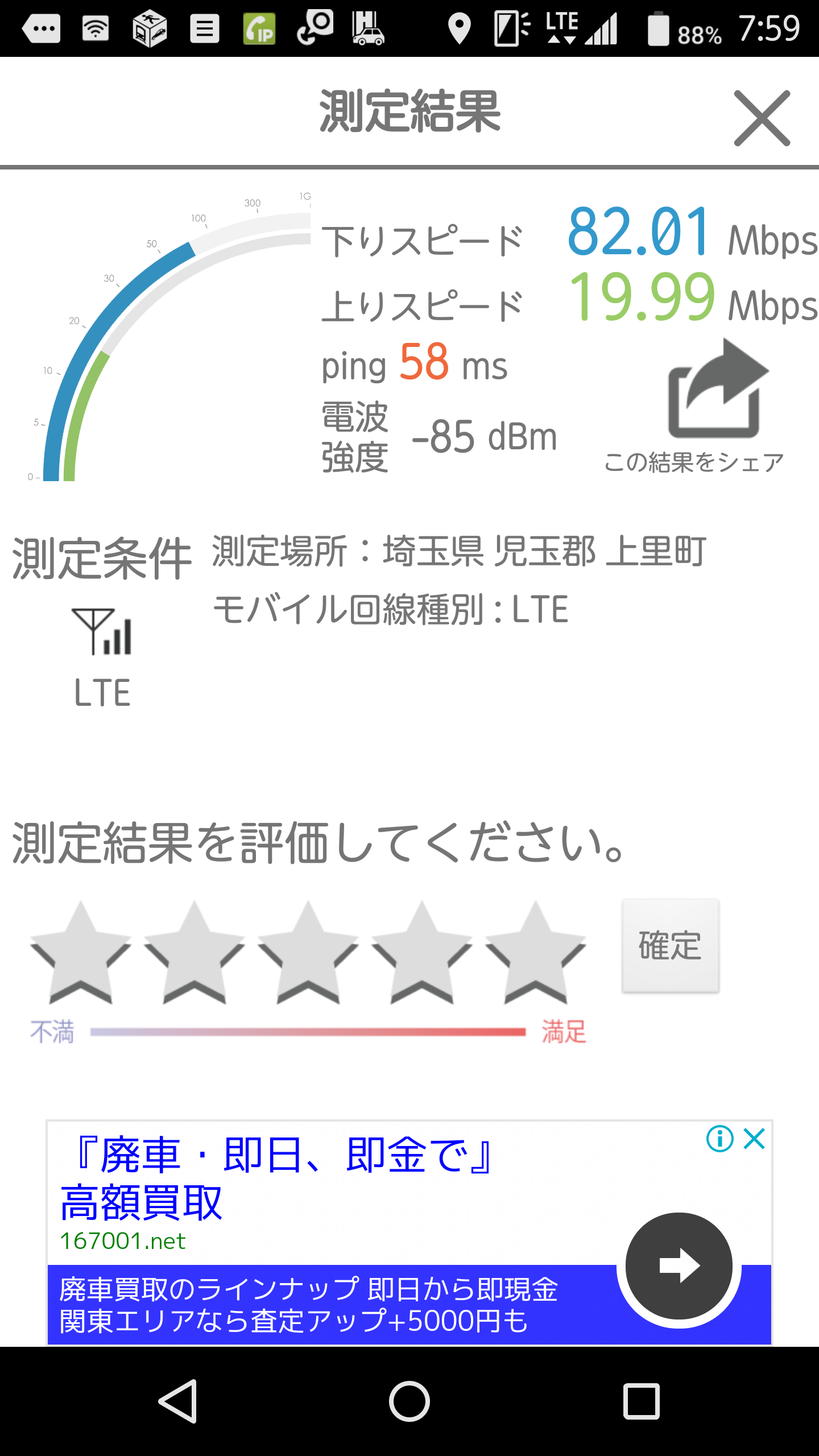Confirm the rating with 確定
This screenshot has height=1456, width=819.
pyautogui.click(x=670, y=946)
